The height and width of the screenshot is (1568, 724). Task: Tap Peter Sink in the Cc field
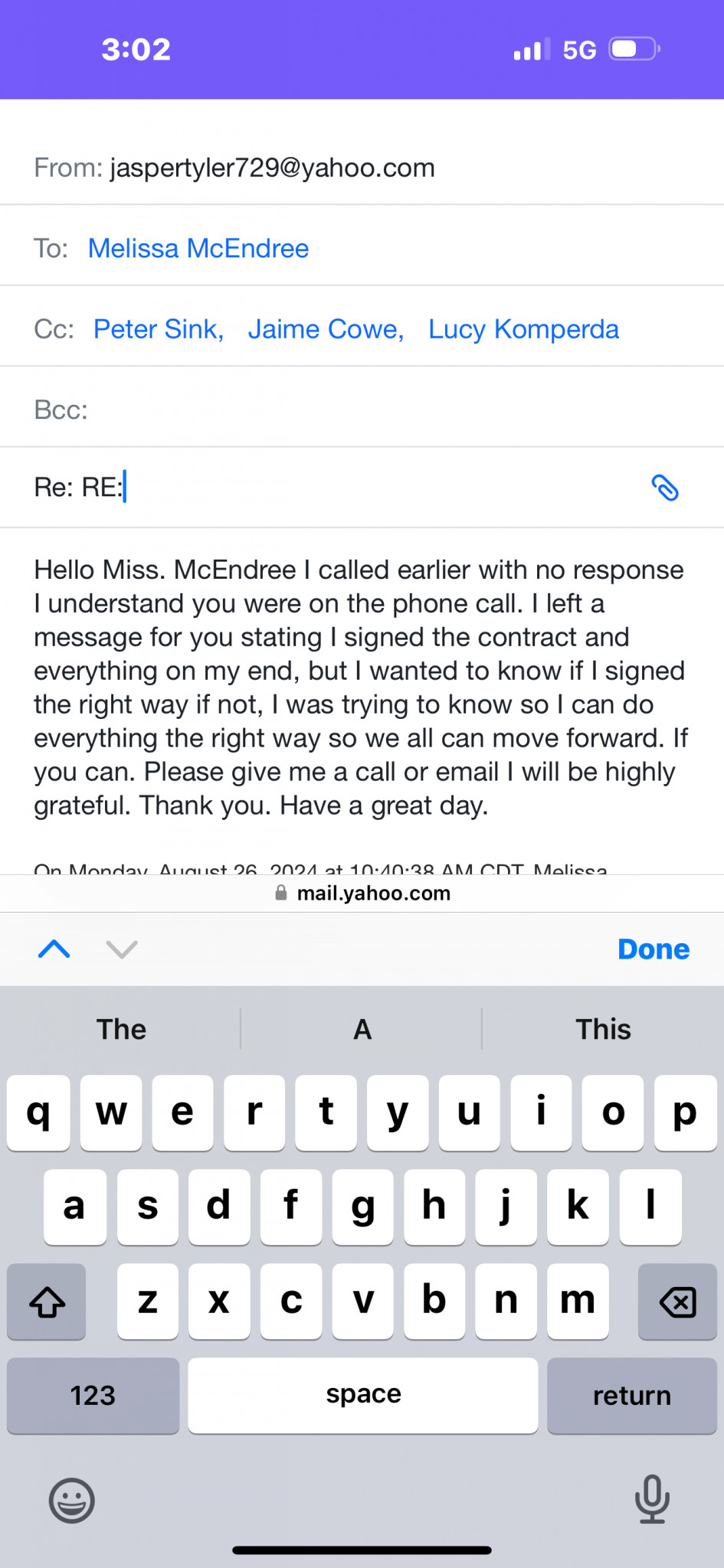pyautogui.click(x=159, y=329)
